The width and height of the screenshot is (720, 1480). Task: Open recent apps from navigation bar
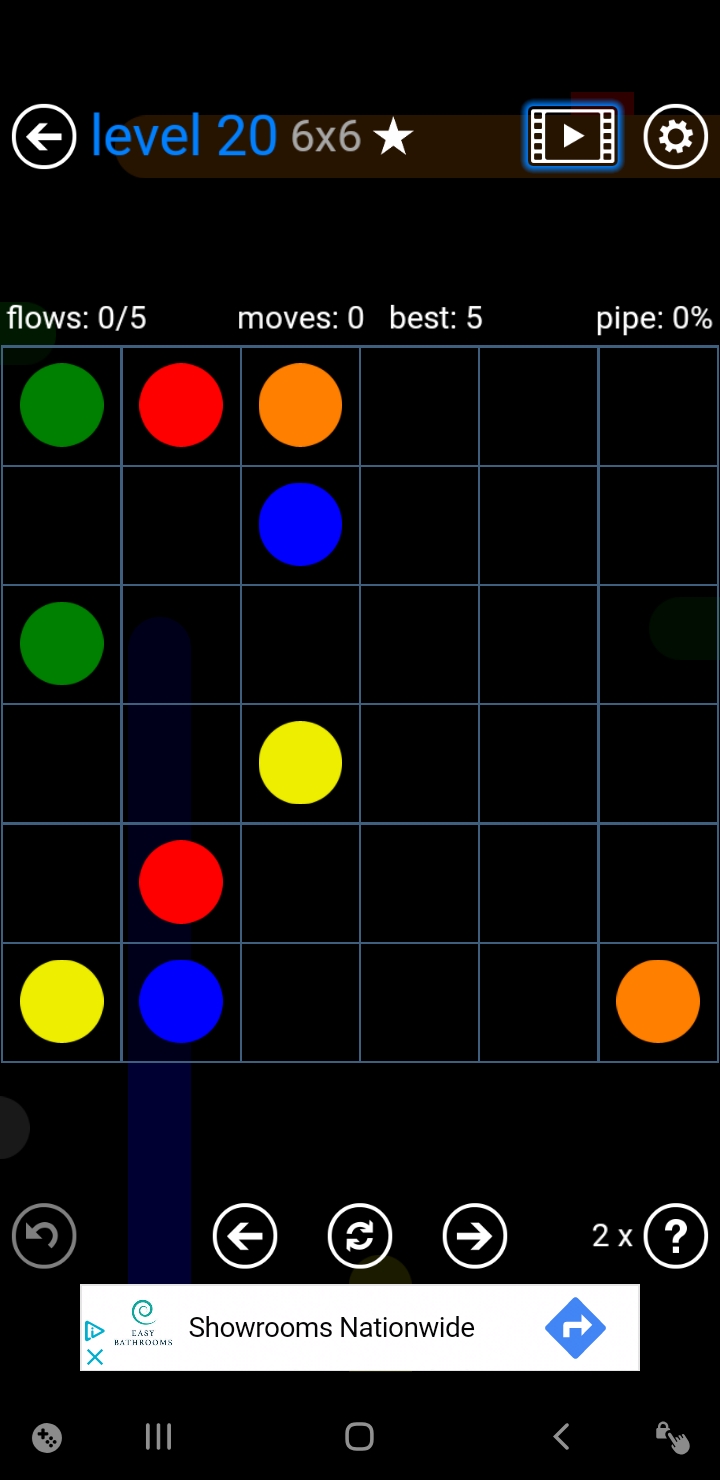158,1437
